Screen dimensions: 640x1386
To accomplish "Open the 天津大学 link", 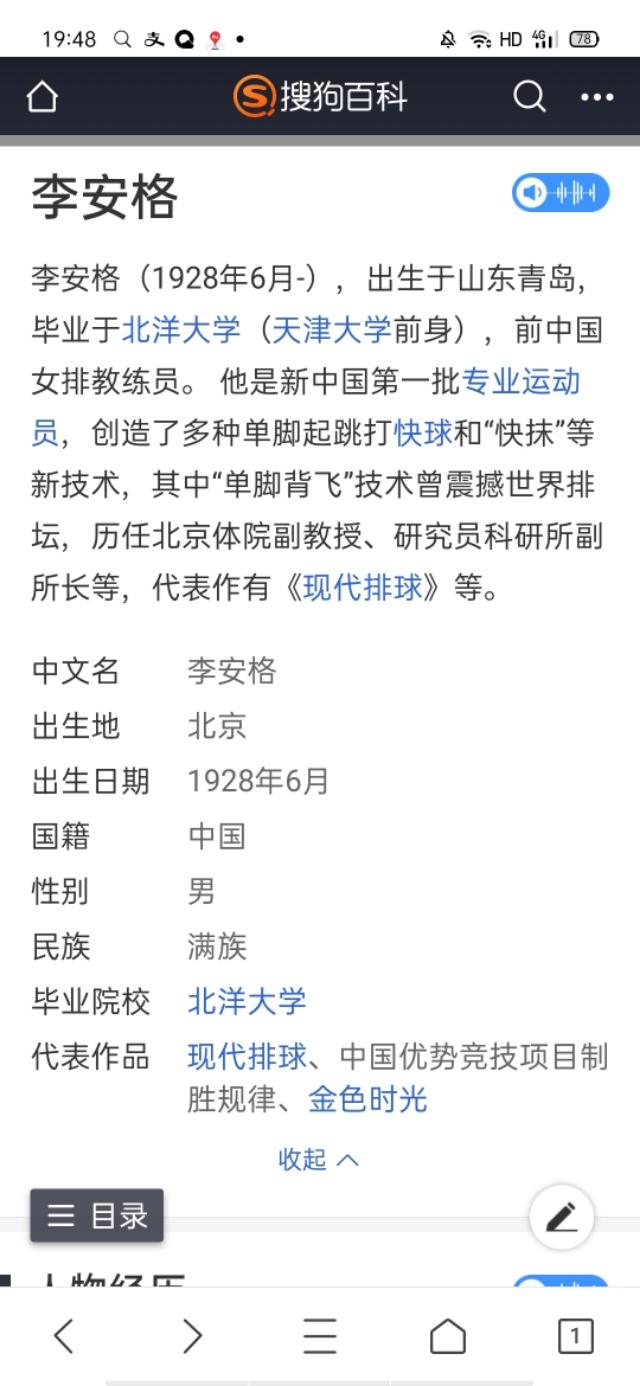I will 331,329.
